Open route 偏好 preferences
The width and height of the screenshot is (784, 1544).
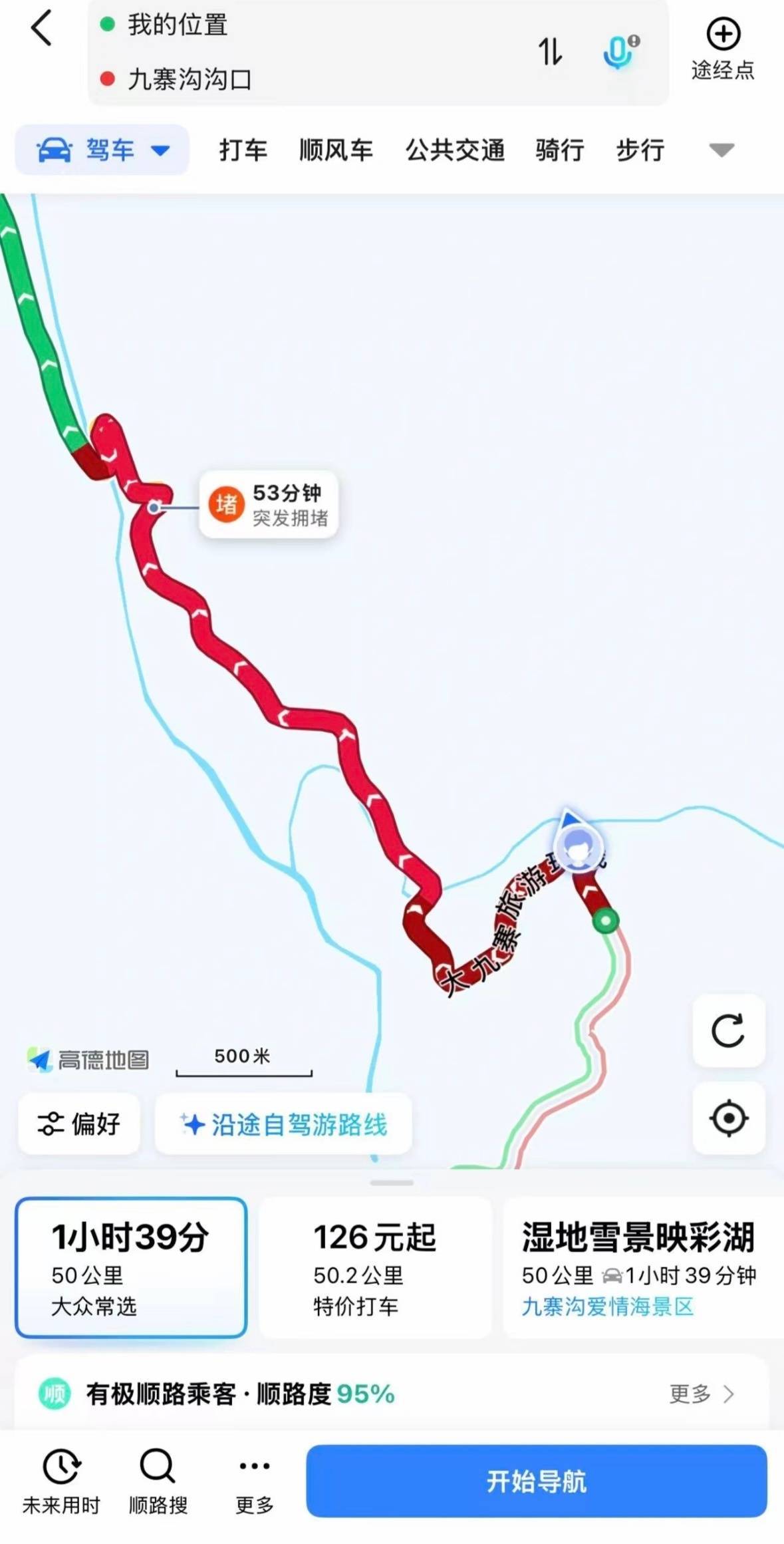click(x=79, y=1124)
